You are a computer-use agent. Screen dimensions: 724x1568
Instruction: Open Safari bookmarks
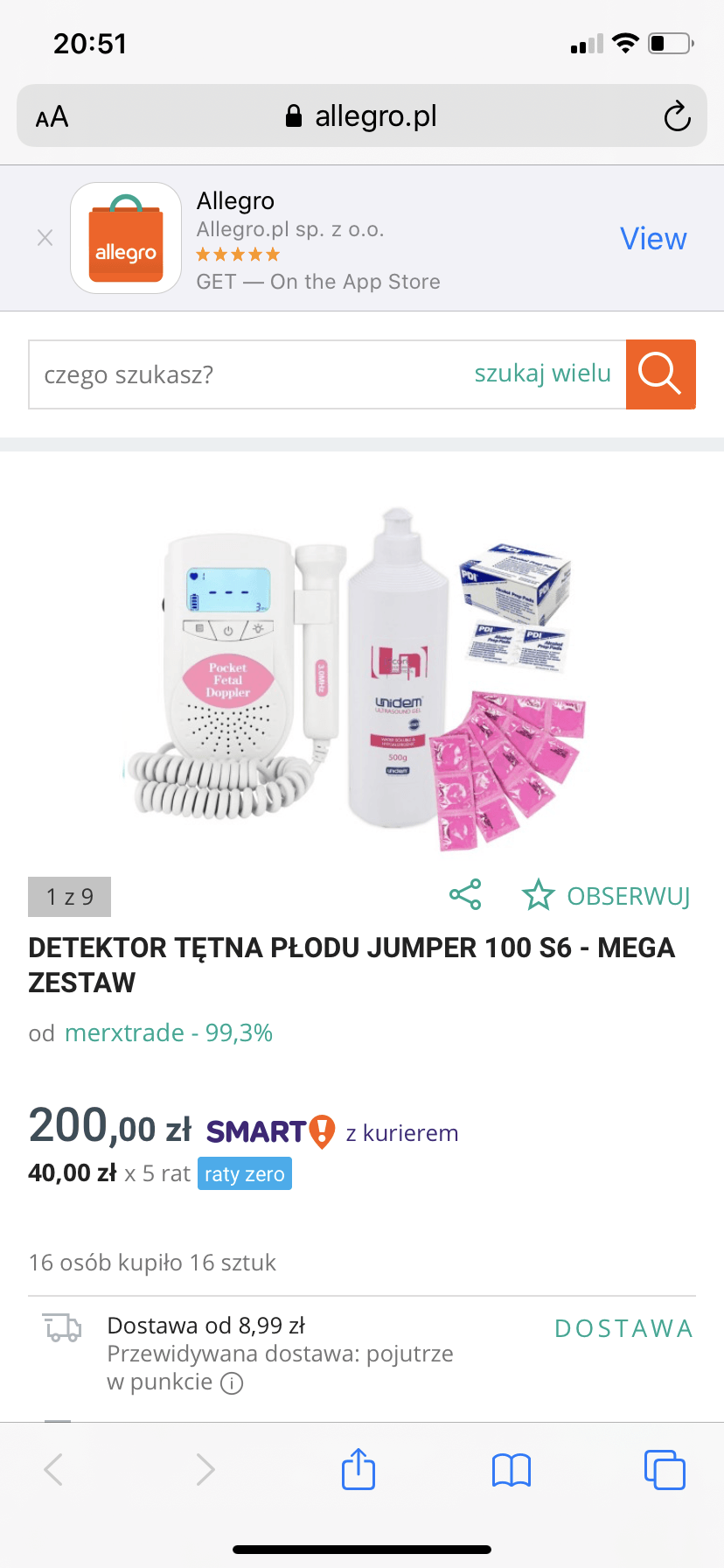pyautogui.click(x=512, y=1470)
